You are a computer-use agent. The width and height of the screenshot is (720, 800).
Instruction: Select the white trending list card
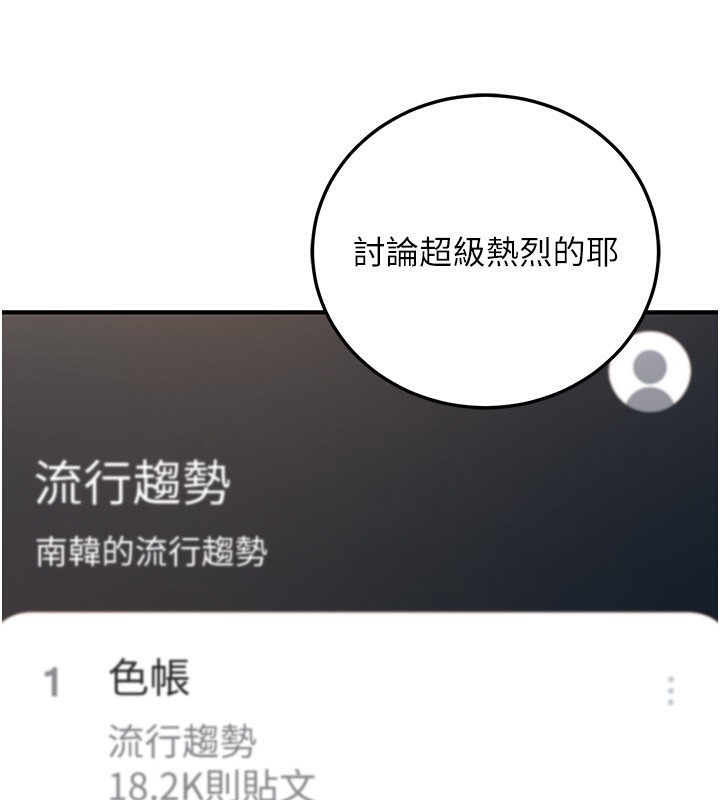360,710
